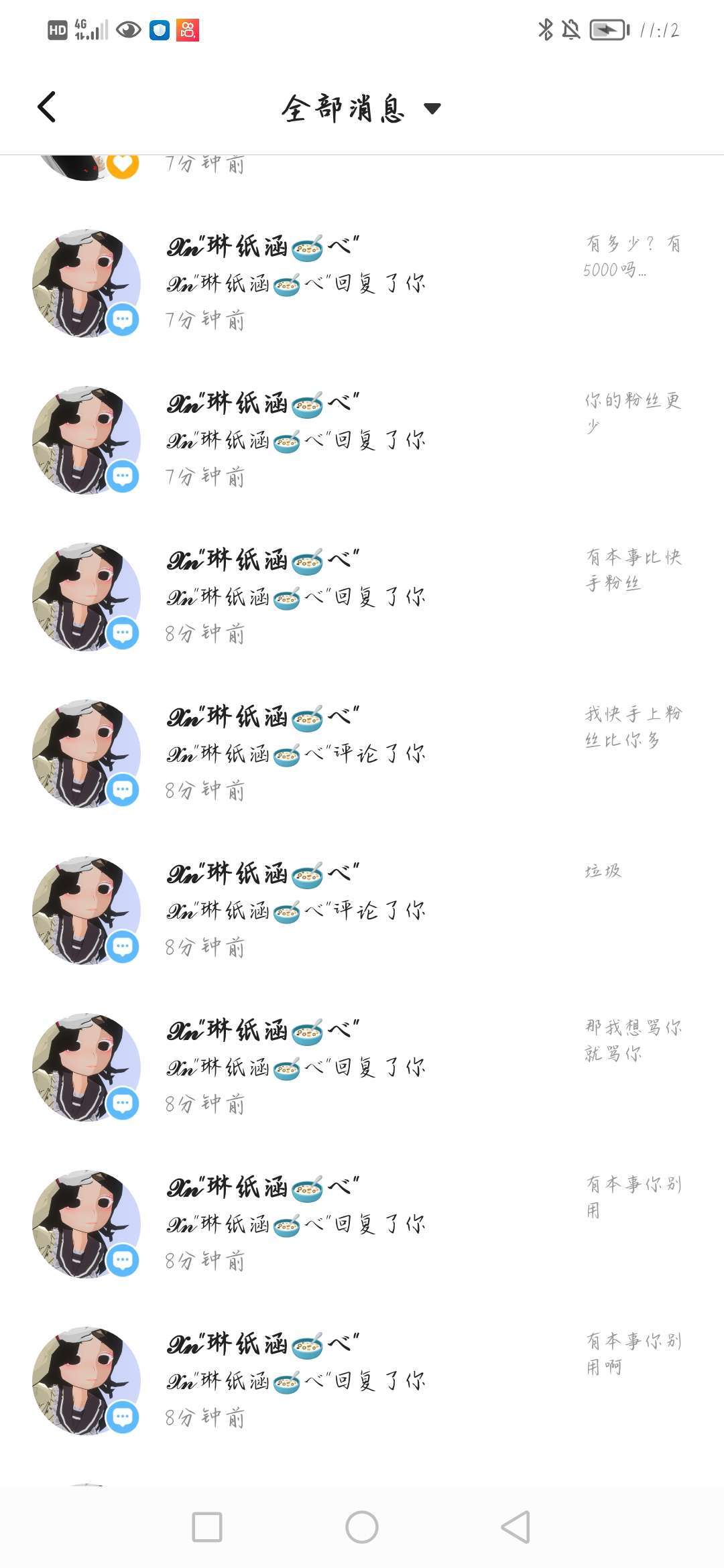Open the comment notification '垃圾'

[362, 910]
